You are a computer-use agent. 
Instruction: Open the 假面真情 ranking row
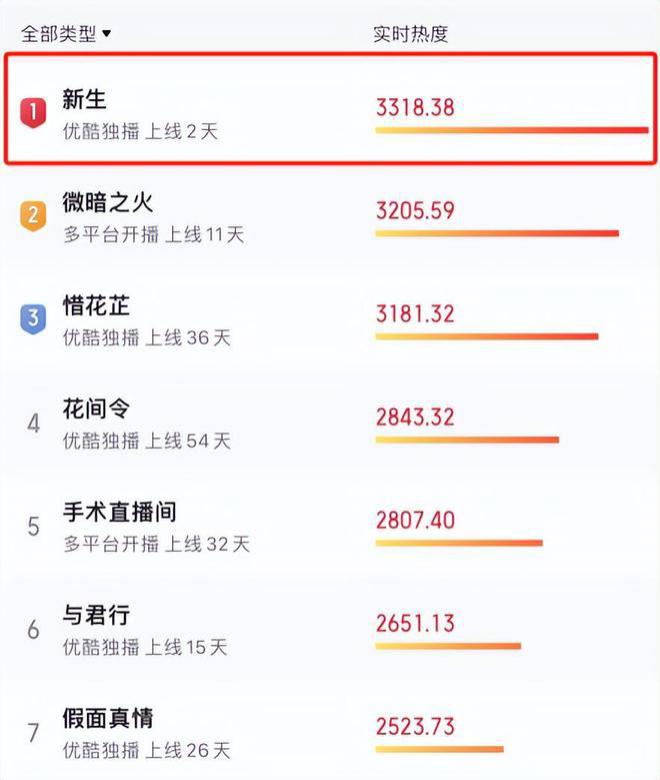tap(107, 718)
